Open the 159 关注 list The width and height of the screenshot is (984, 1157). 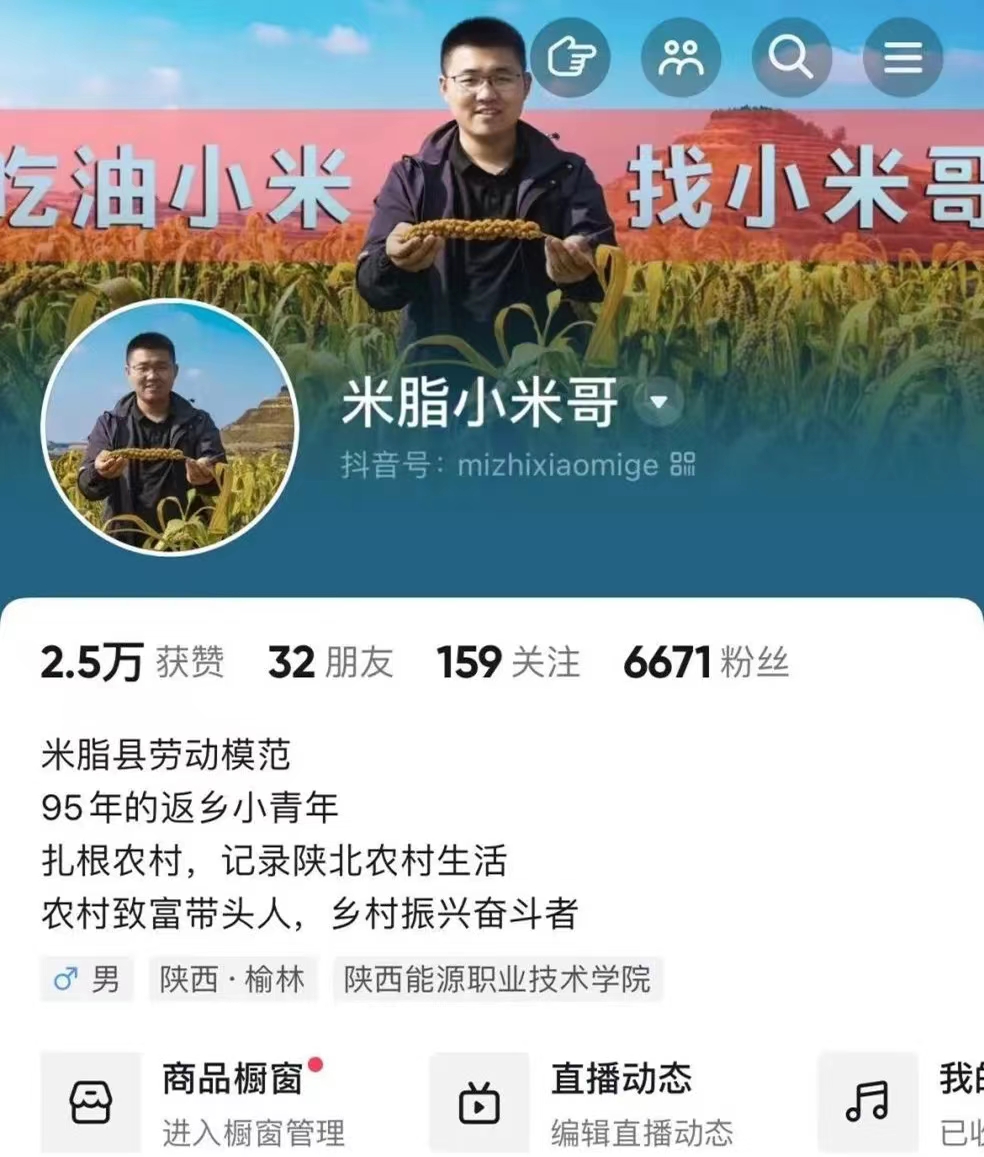pos(508,662)
